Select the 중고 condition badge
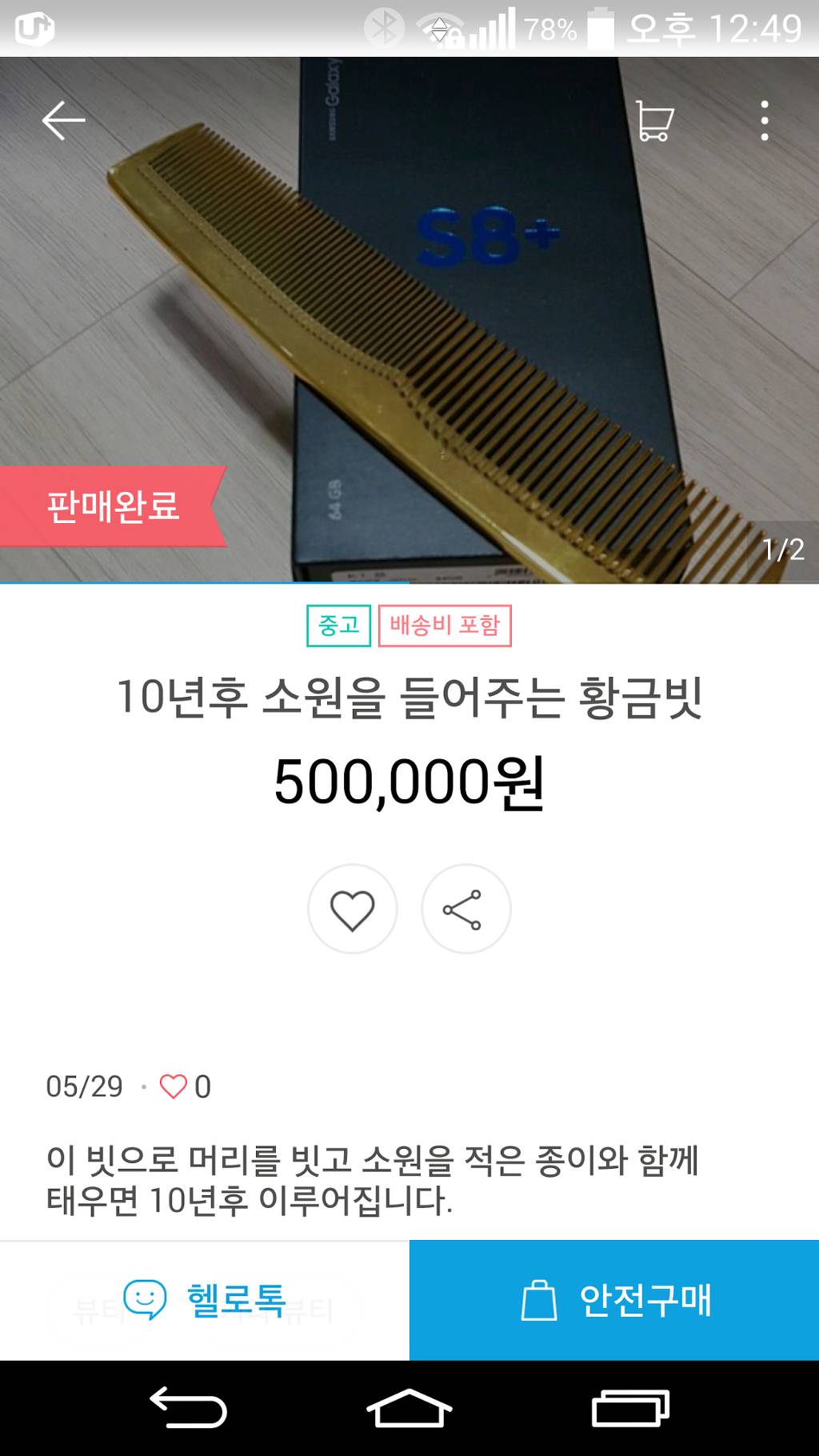 coord(338,628)
